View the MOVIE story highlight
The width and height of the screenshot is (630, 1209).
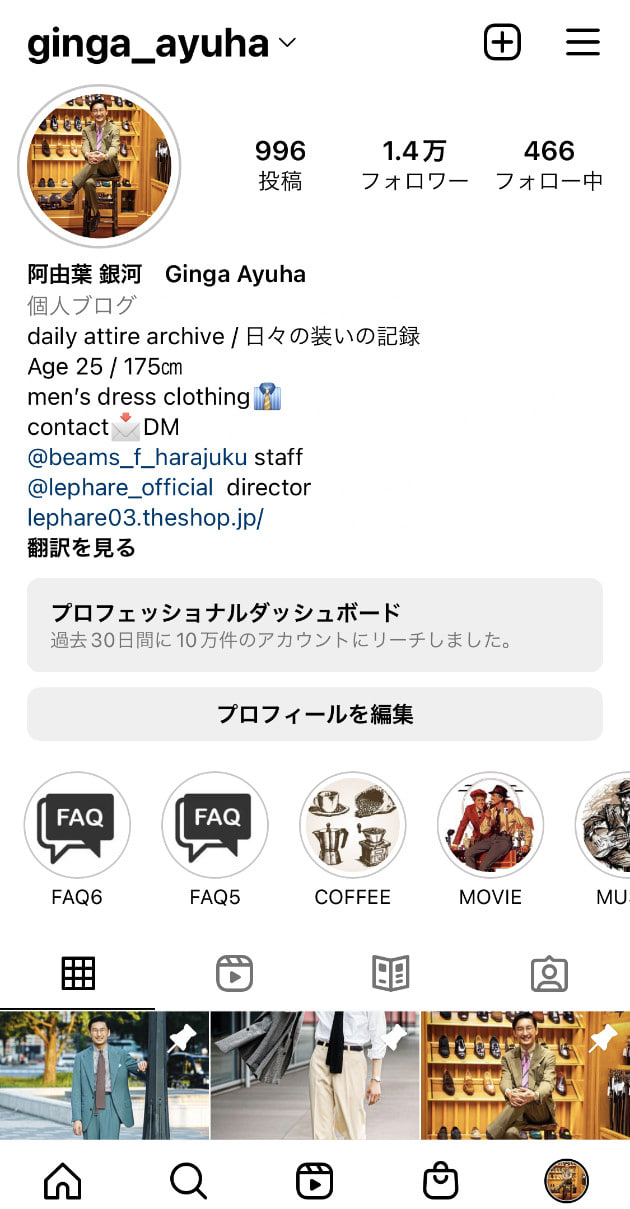[x=490, y=825]
